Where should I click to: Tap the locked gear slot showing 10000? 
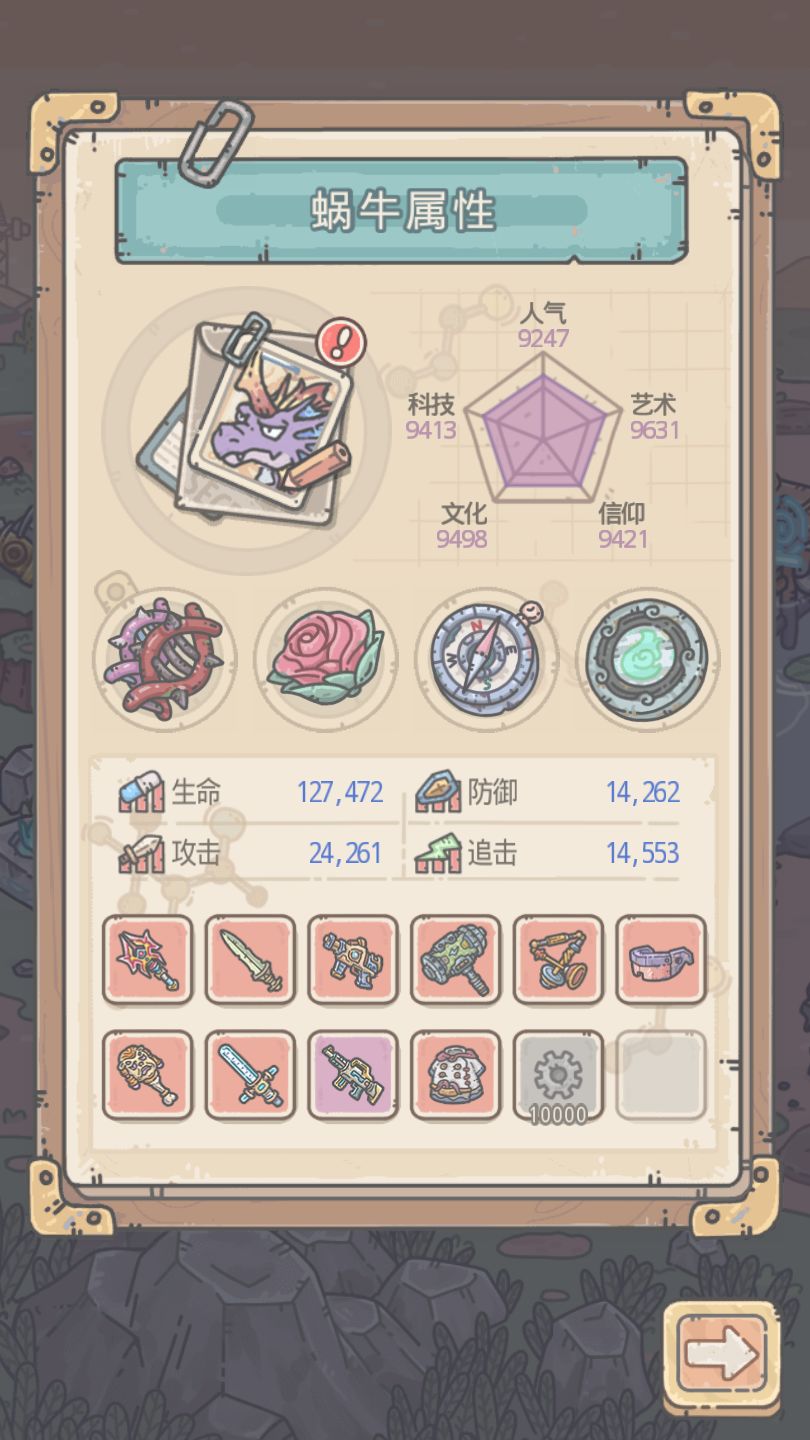pyautogui.click(x=558, y=1075)
